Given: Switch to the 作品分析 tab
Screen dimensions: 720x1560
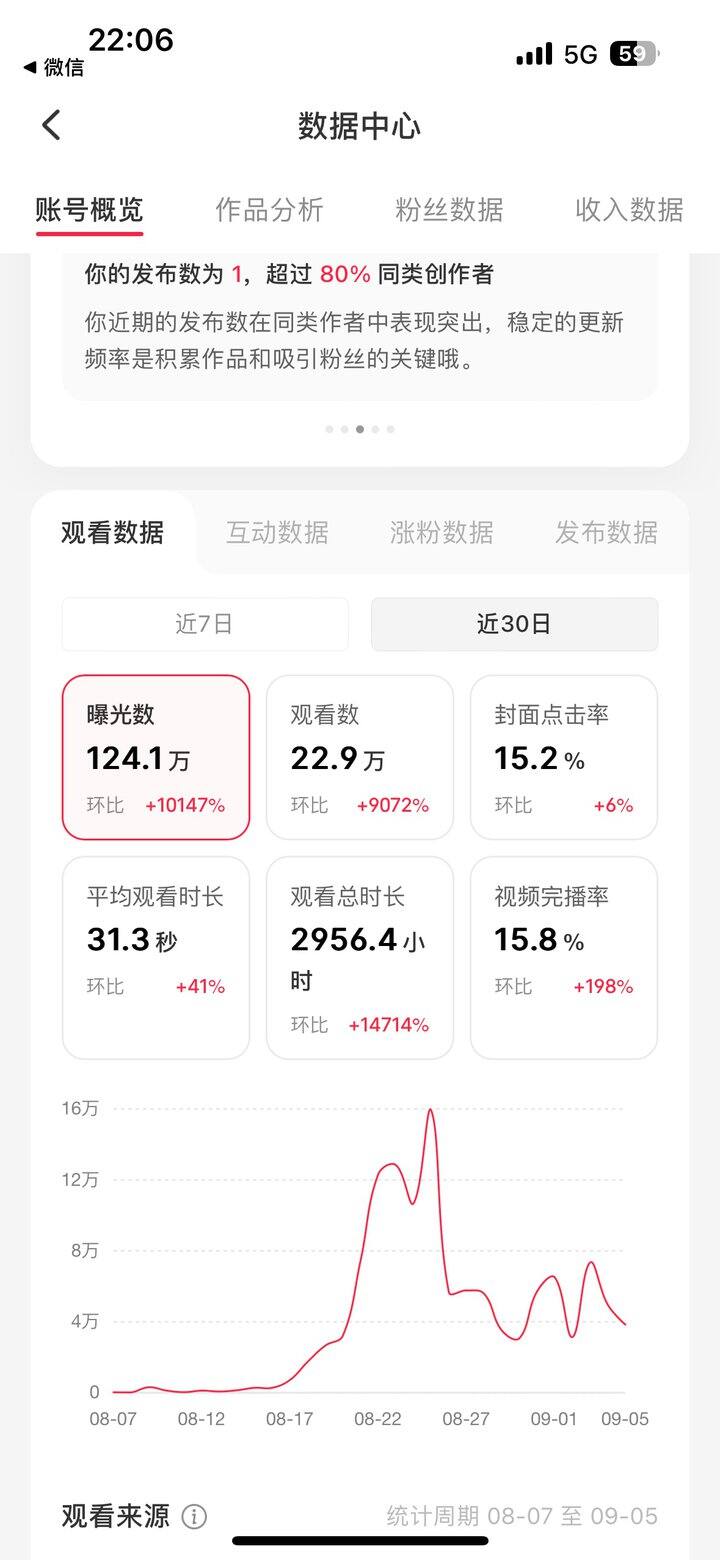Looking at the screenshot, I should [x=270, y=209].
